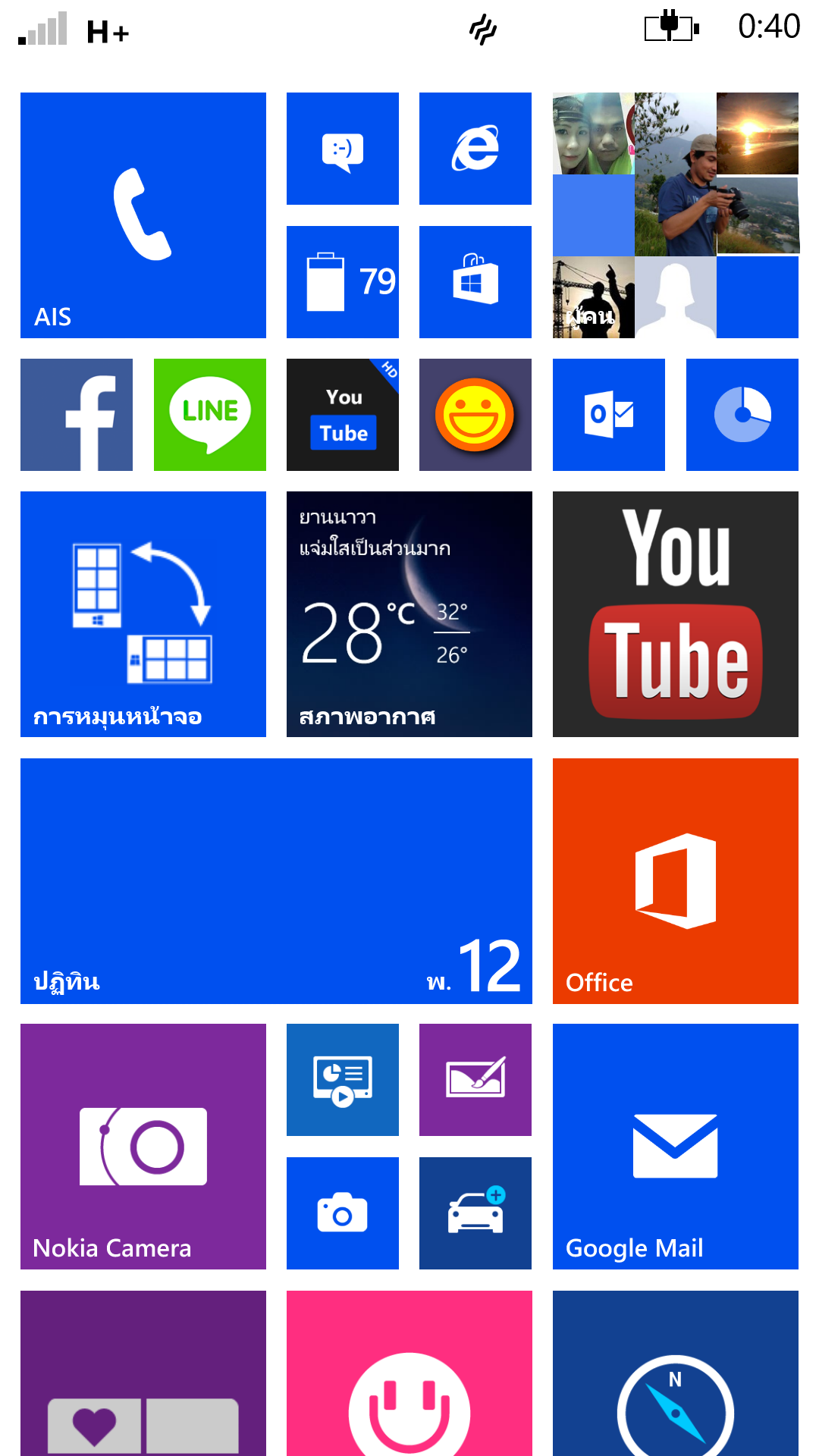This screenshot has width=819, height=1456.
Task: Open the weather tile showing 28°C
Action: tap(409, 613)
